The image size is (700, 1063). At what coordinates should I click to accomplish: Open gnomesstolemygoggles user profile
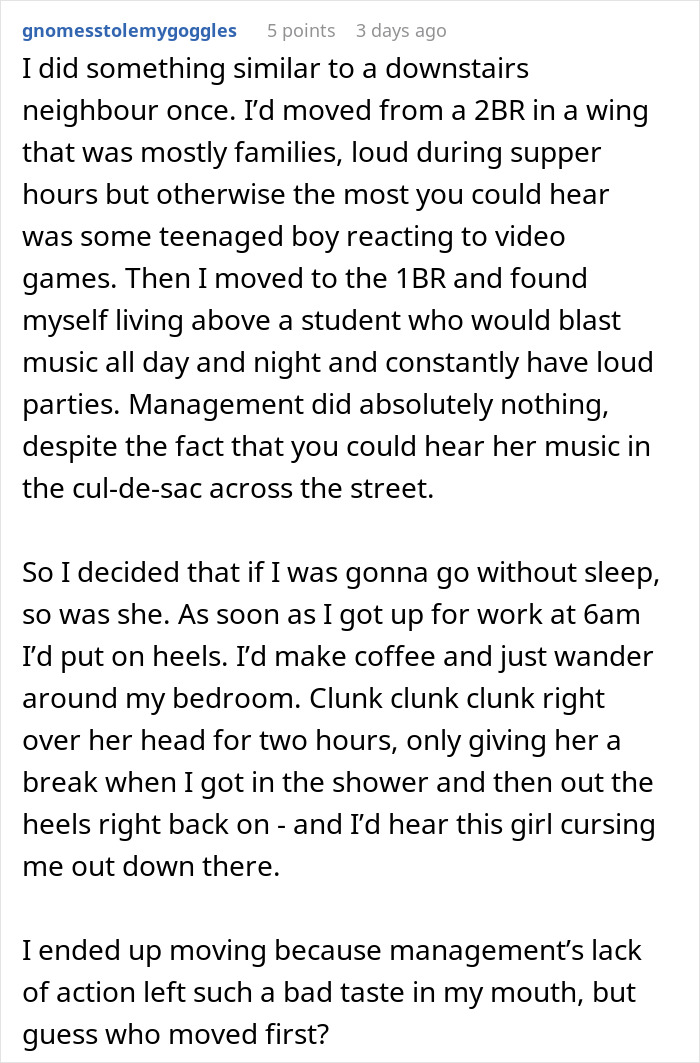click(128, 31)
